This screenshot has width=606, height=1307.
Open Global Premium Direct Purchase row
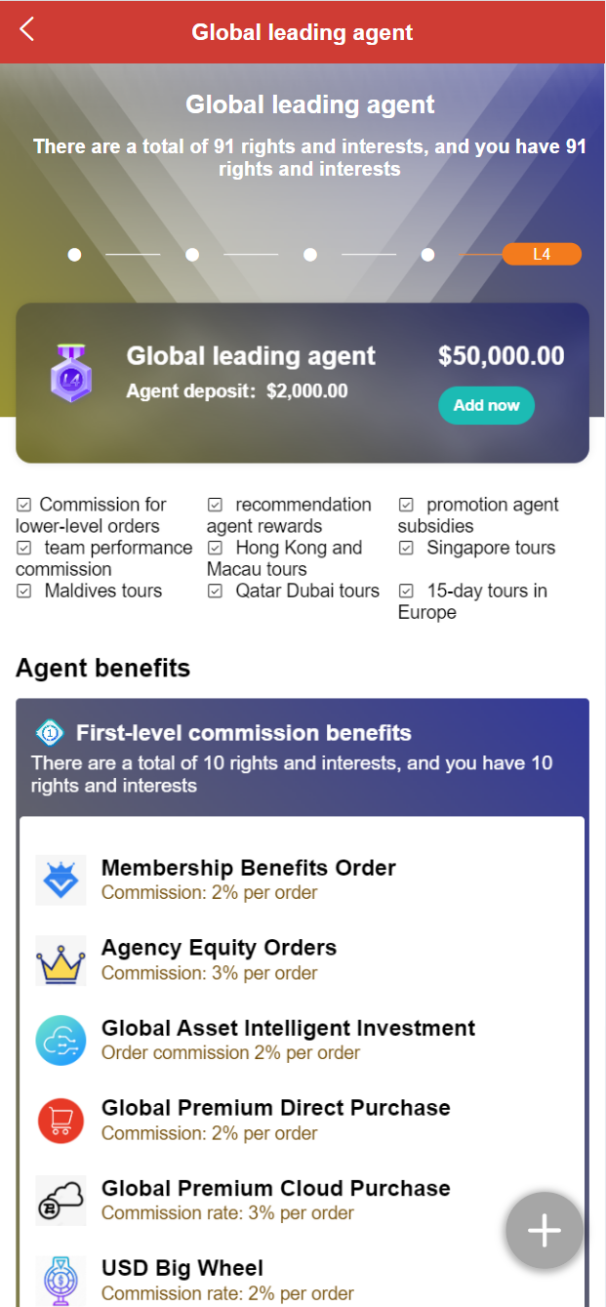[x=275, y=1119]
